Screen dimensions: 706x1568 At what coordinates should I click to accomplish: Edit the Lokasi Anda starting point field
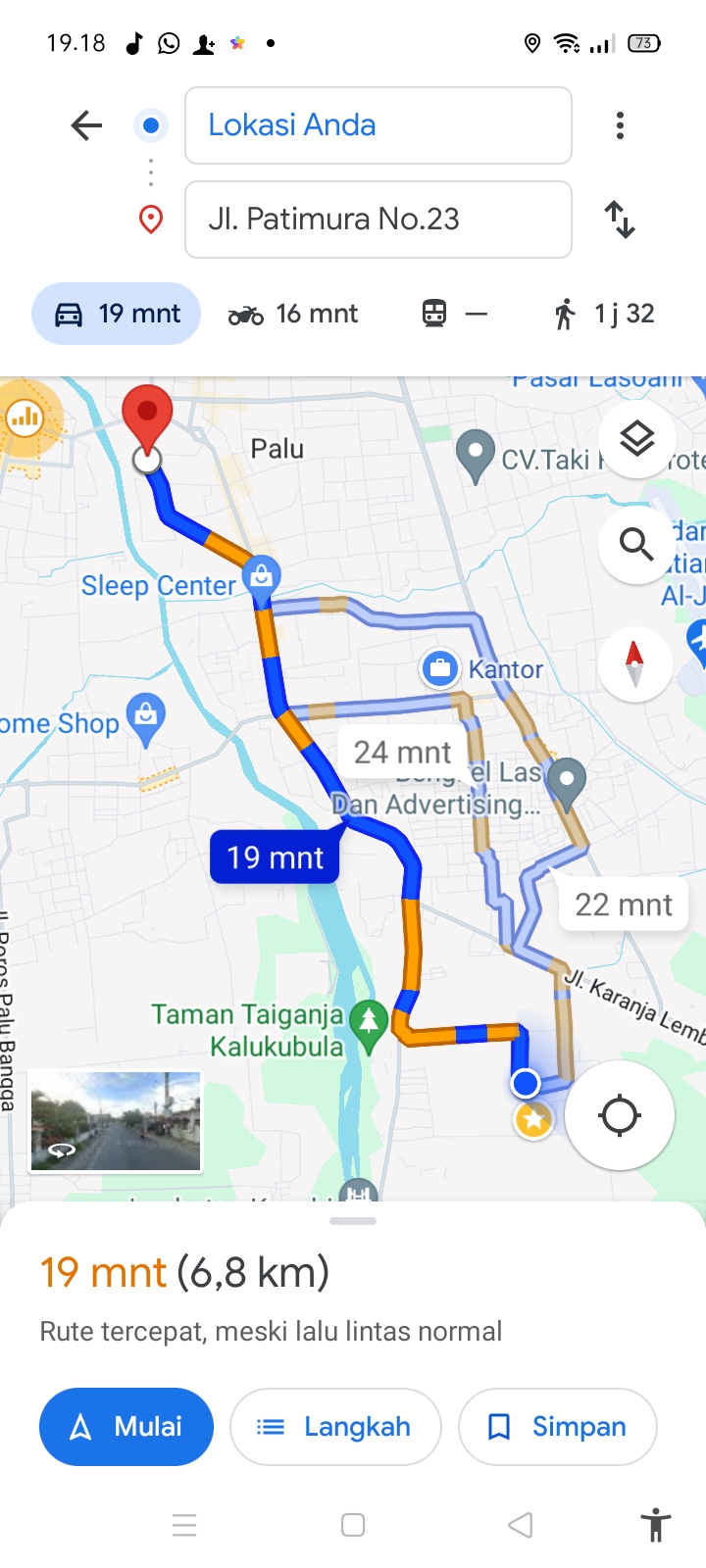coord(378,125)
